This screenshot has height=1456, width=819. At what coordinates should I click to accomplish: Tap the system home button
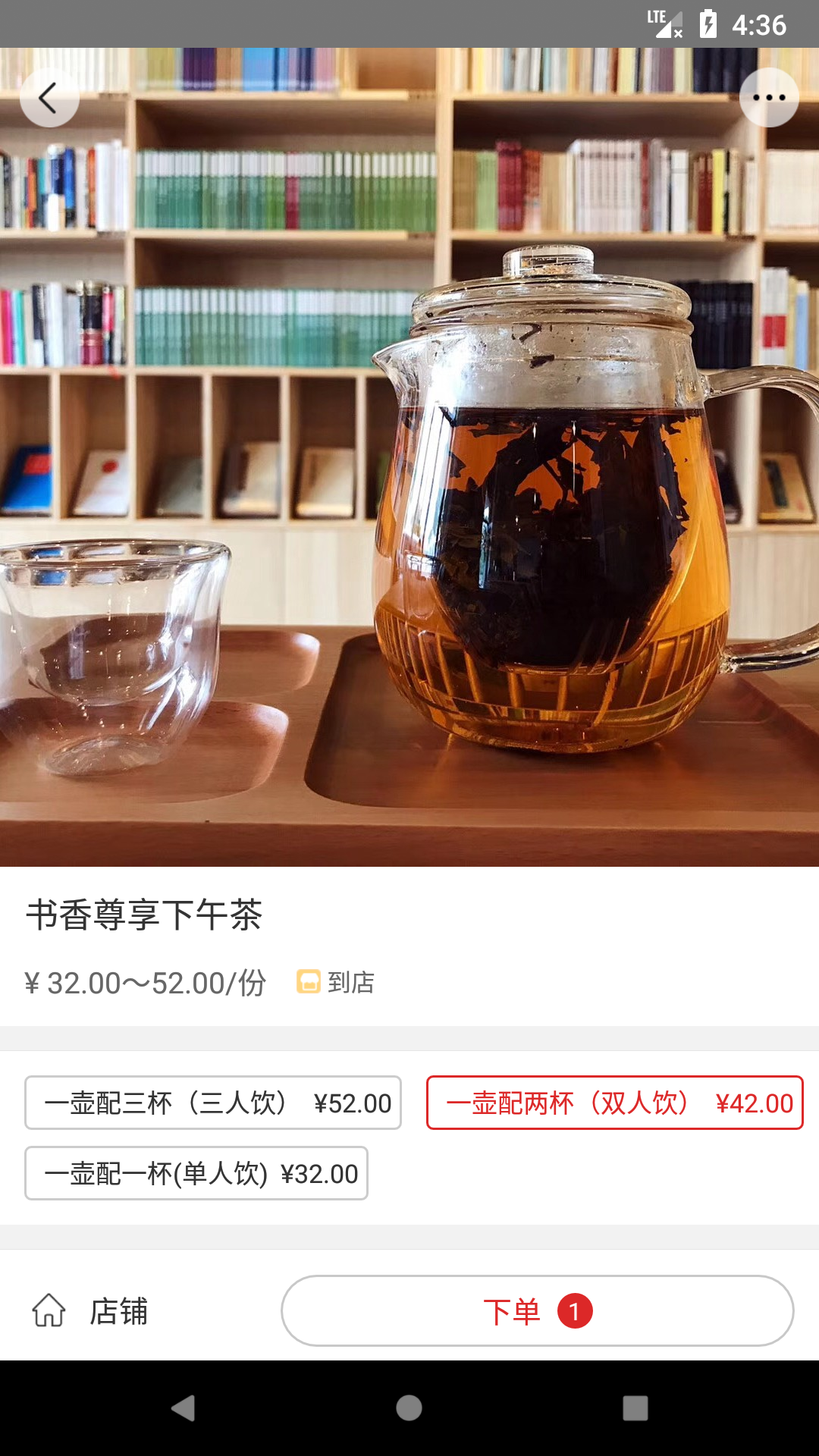tap(409, 1408)
